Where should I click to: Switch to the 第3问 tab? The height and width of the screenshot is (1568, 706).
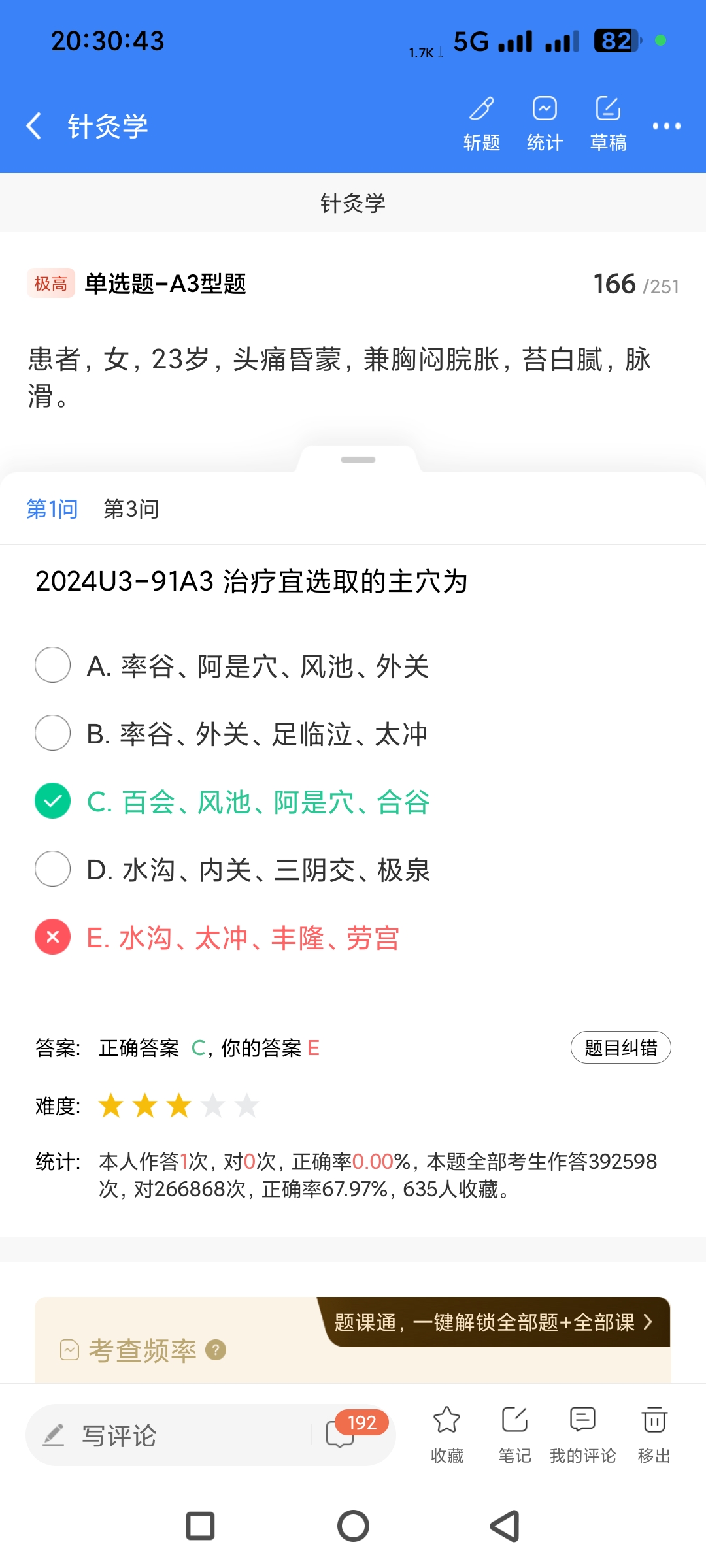(x=131, y=509)
